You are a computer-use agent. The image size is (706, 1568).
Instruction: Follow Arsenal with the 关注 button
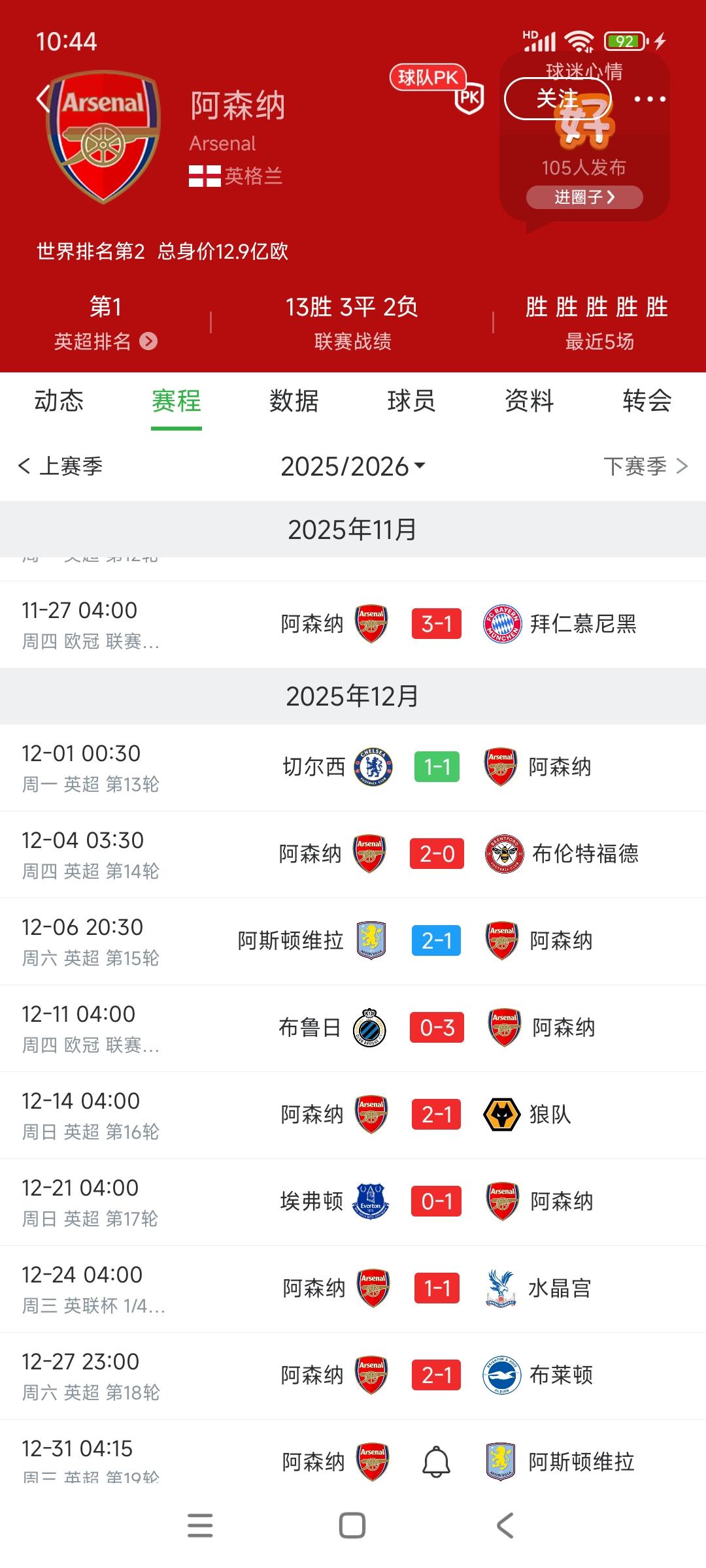pyautogui.click(x=557, y=99)
